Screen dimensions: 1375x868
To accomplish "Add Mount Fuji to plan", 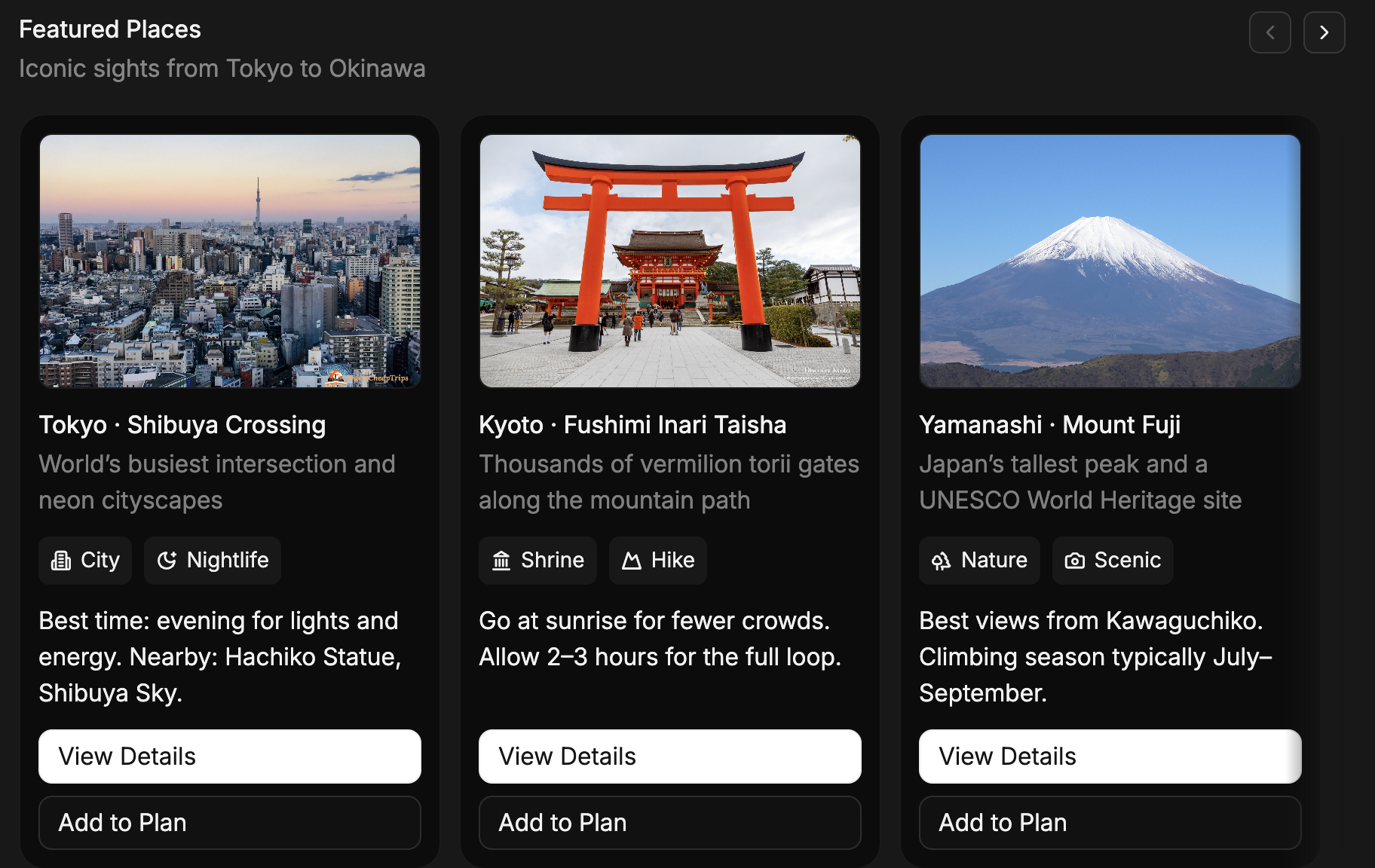I will point(1110,822).
